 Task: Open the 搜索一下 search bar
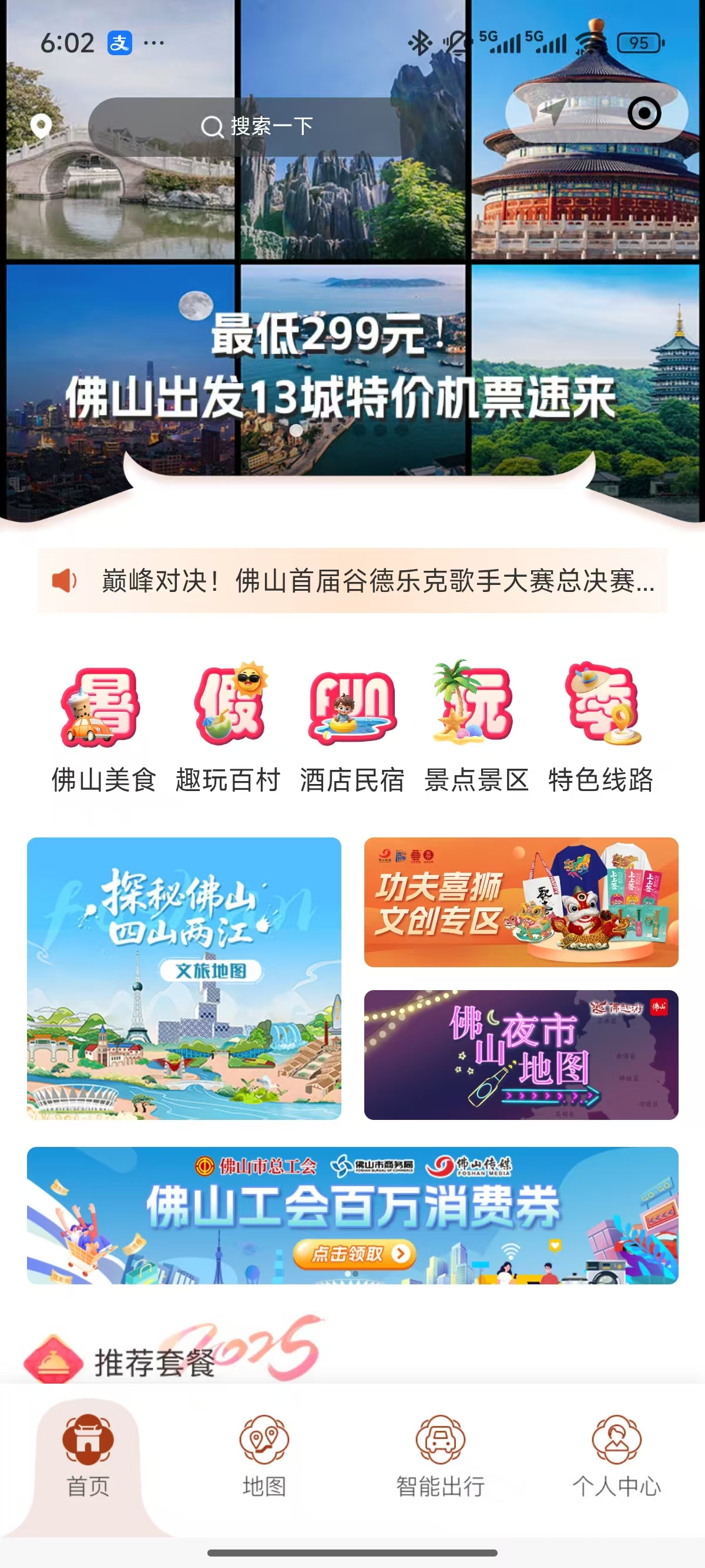point(256,127)
